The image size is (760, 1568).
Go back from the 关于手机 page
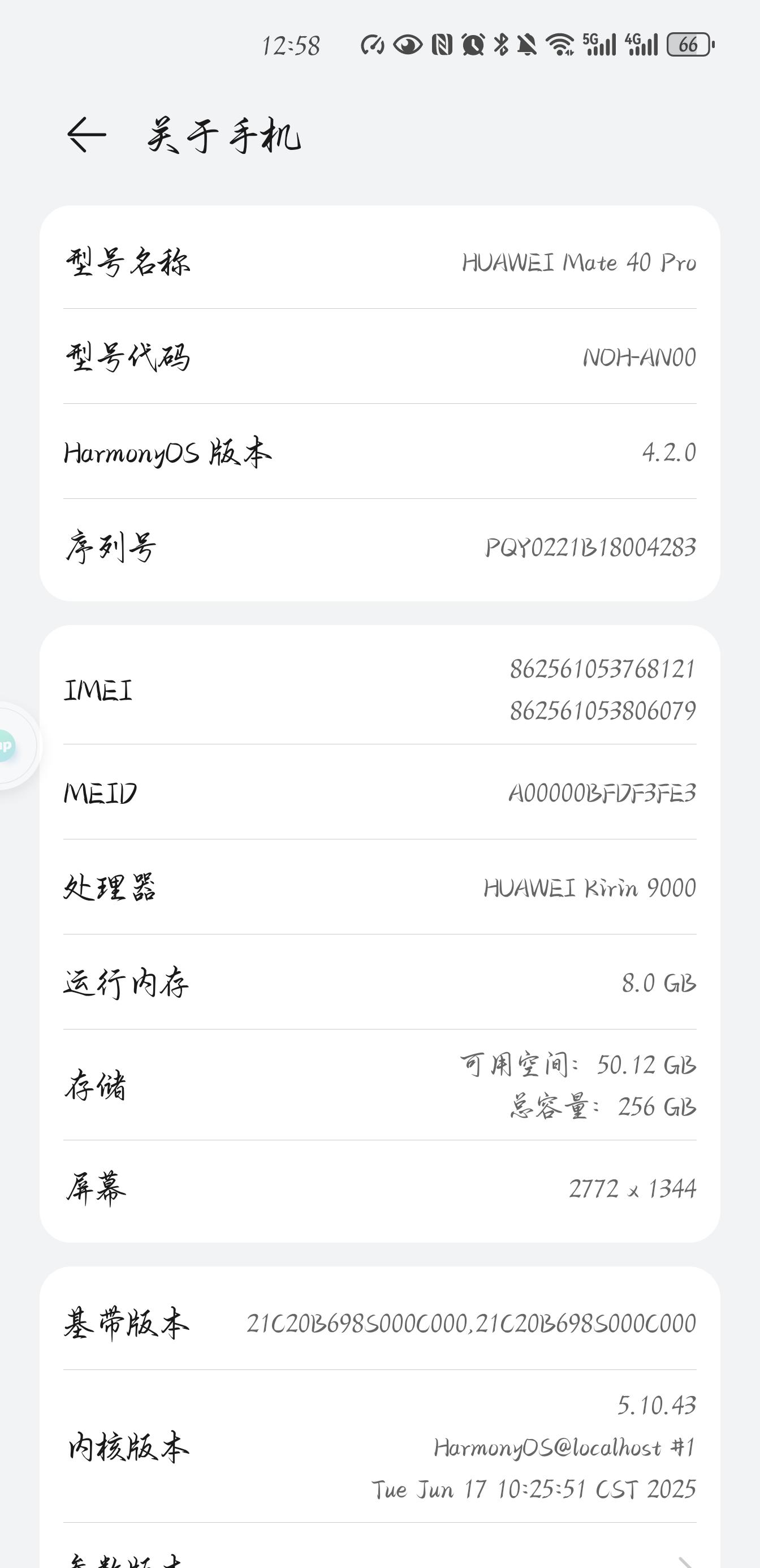(86, 135)
